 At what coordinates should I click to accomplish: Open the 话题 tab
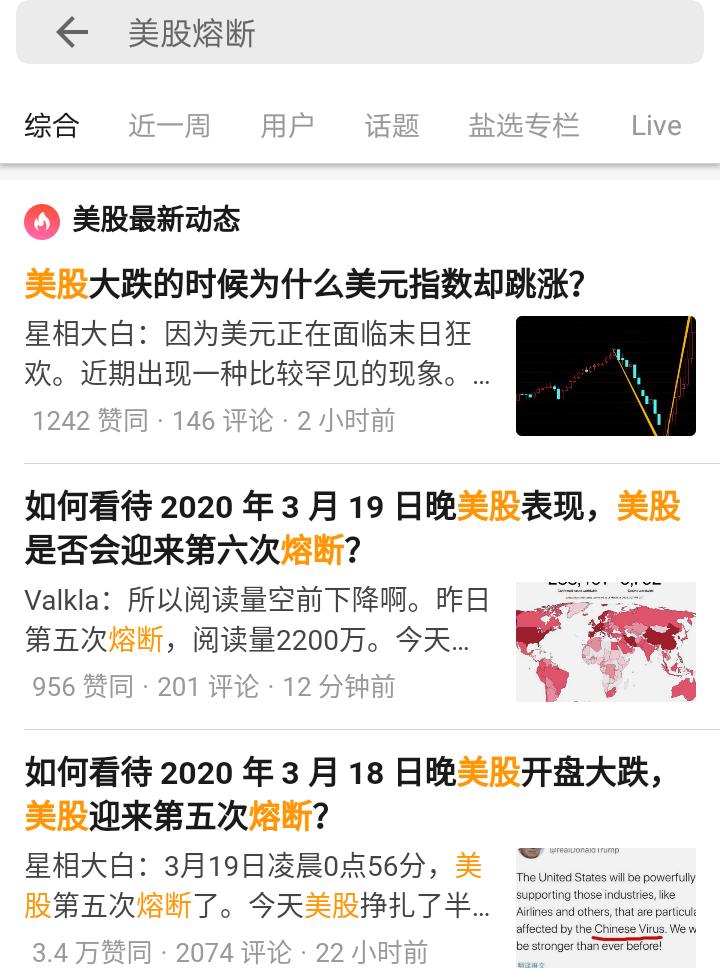point(392,125)
